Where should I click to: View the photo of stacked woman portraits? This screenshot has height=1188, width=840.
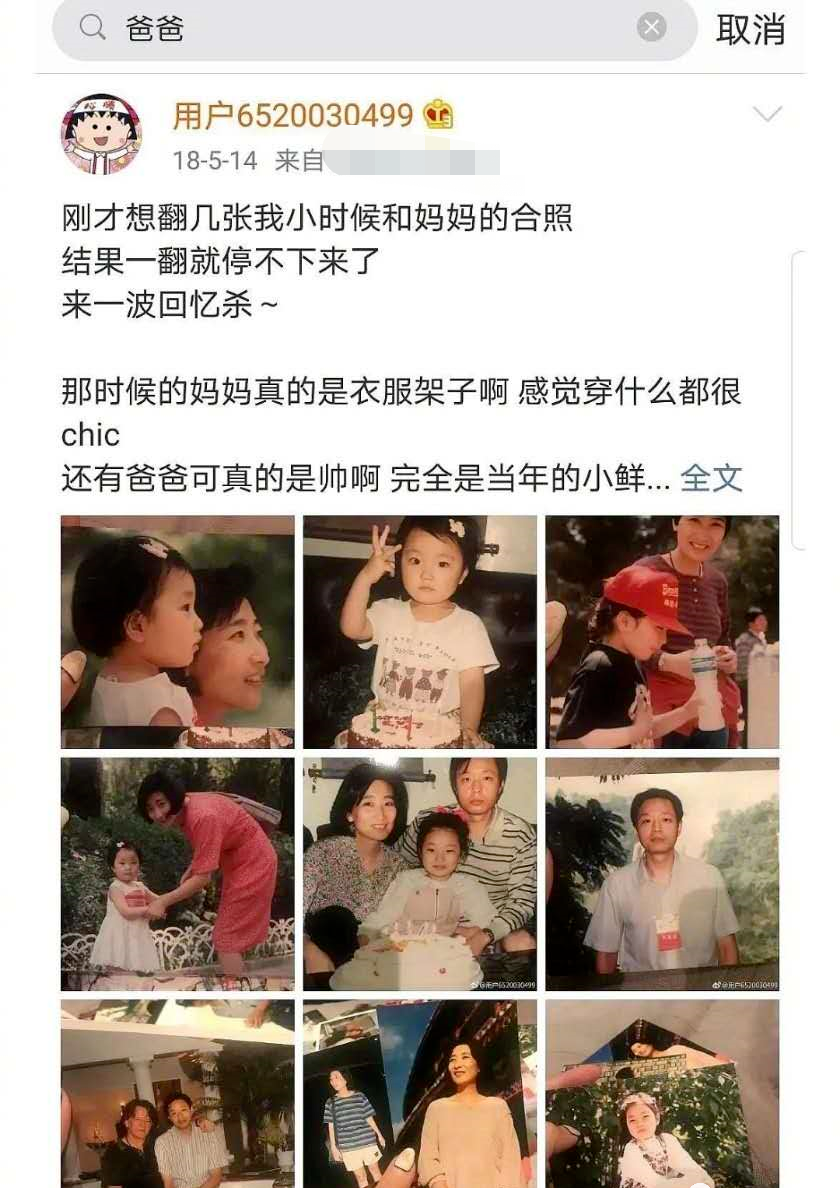[x=420, y=1093]
